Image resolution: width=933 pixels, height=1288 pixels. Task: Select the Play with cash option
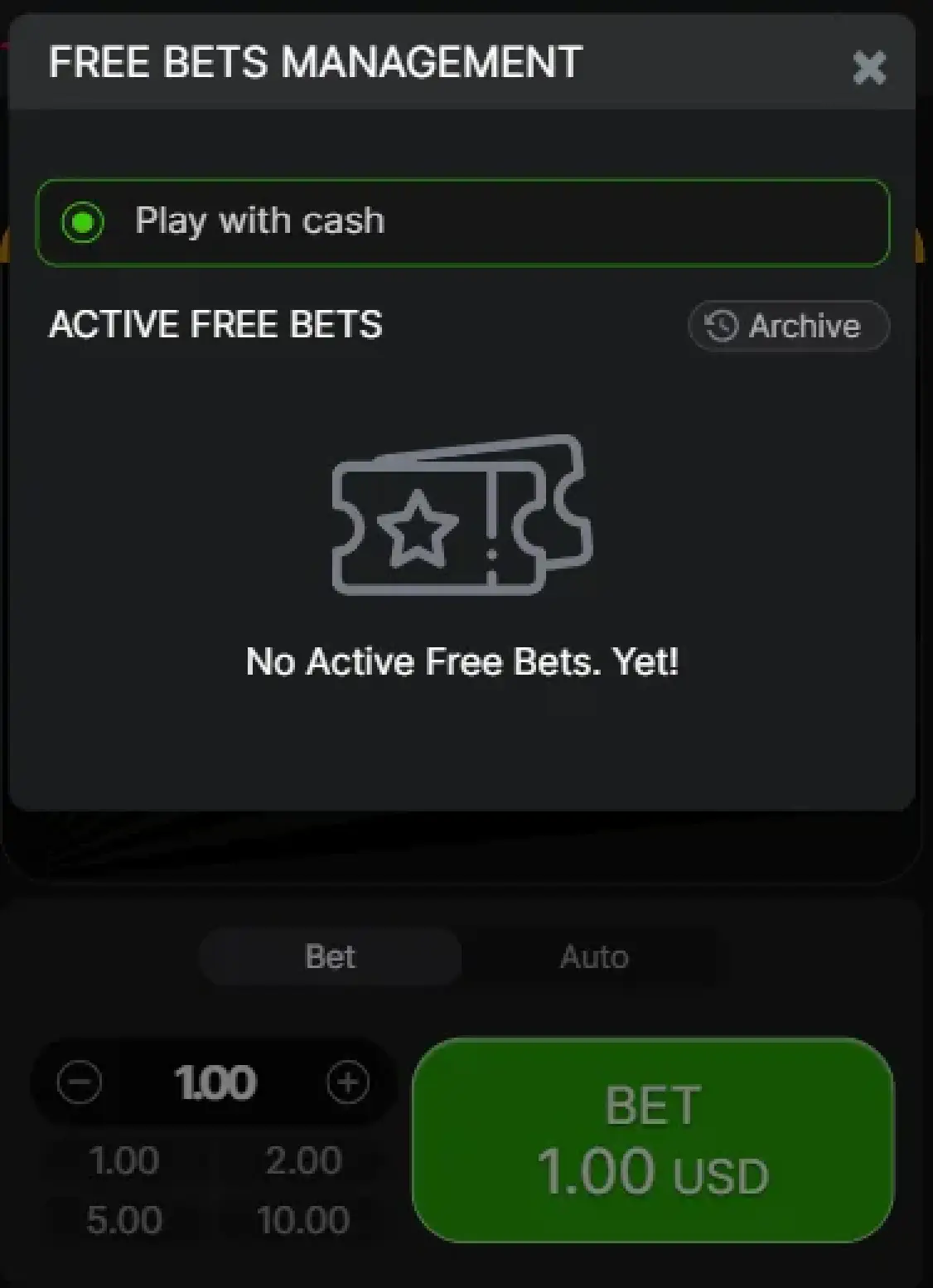tap(84, 222)
